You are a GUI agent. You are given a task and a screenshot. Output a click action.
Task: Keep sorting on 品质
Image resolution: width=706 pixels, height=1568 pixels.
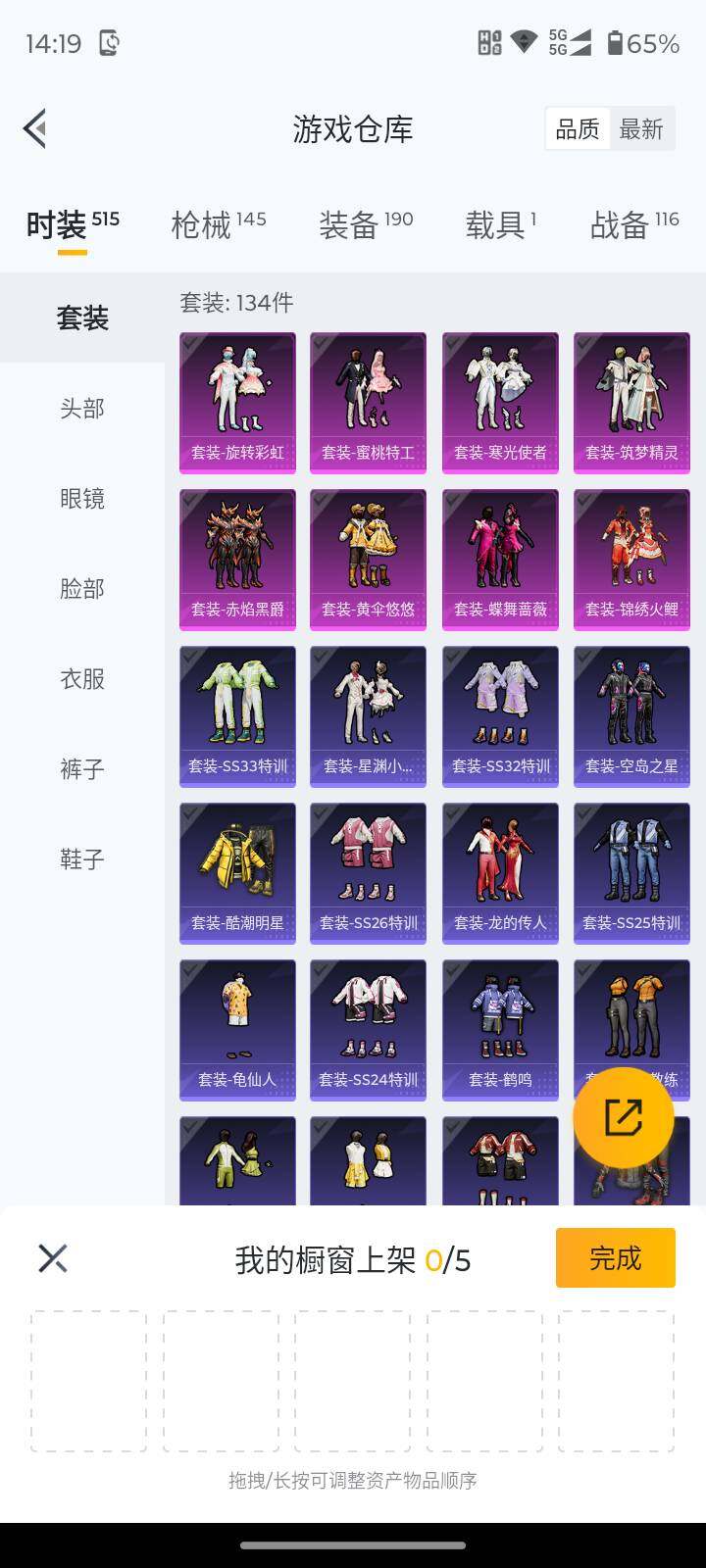(x=579, y=128)
